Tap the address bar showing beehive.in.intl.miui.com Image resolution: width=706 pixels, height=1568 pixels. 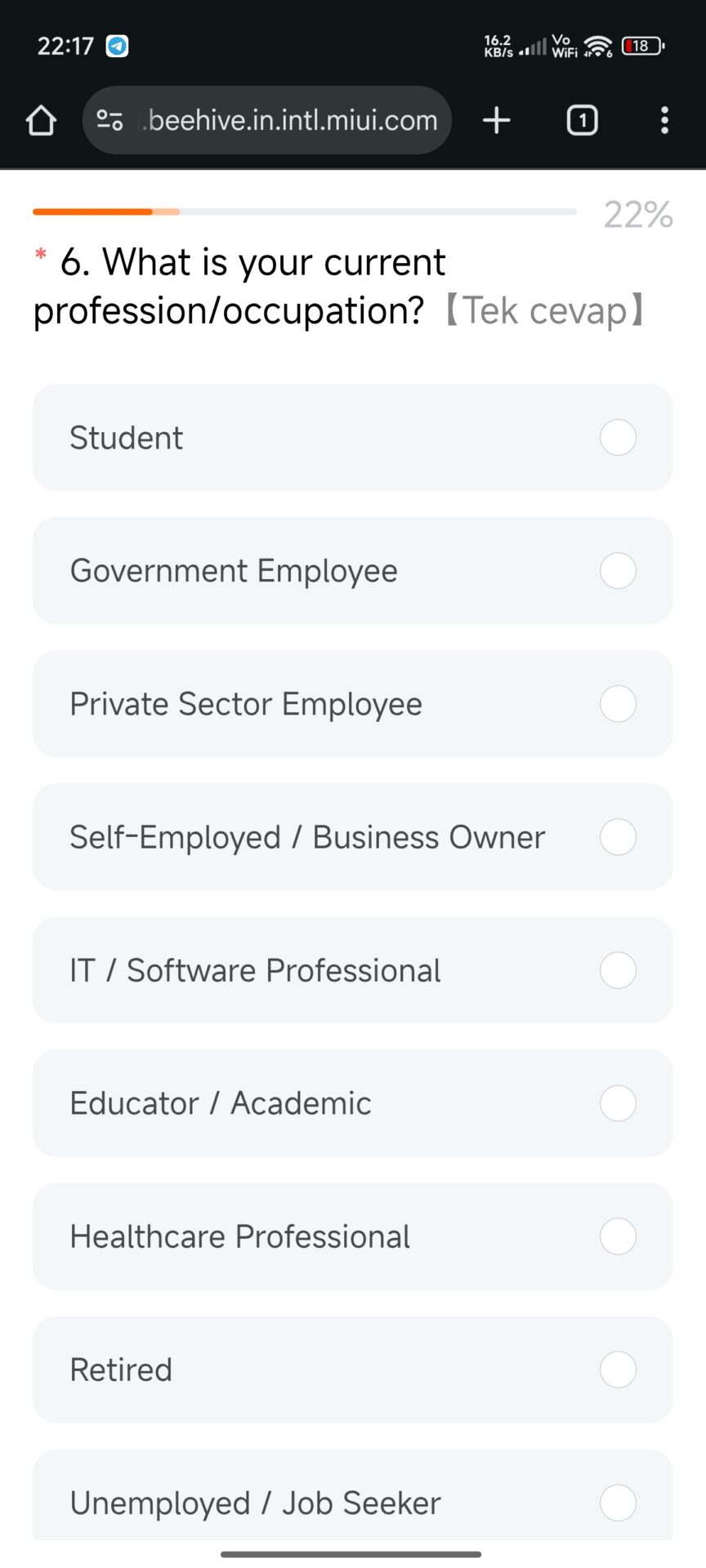tap(267, 120)
